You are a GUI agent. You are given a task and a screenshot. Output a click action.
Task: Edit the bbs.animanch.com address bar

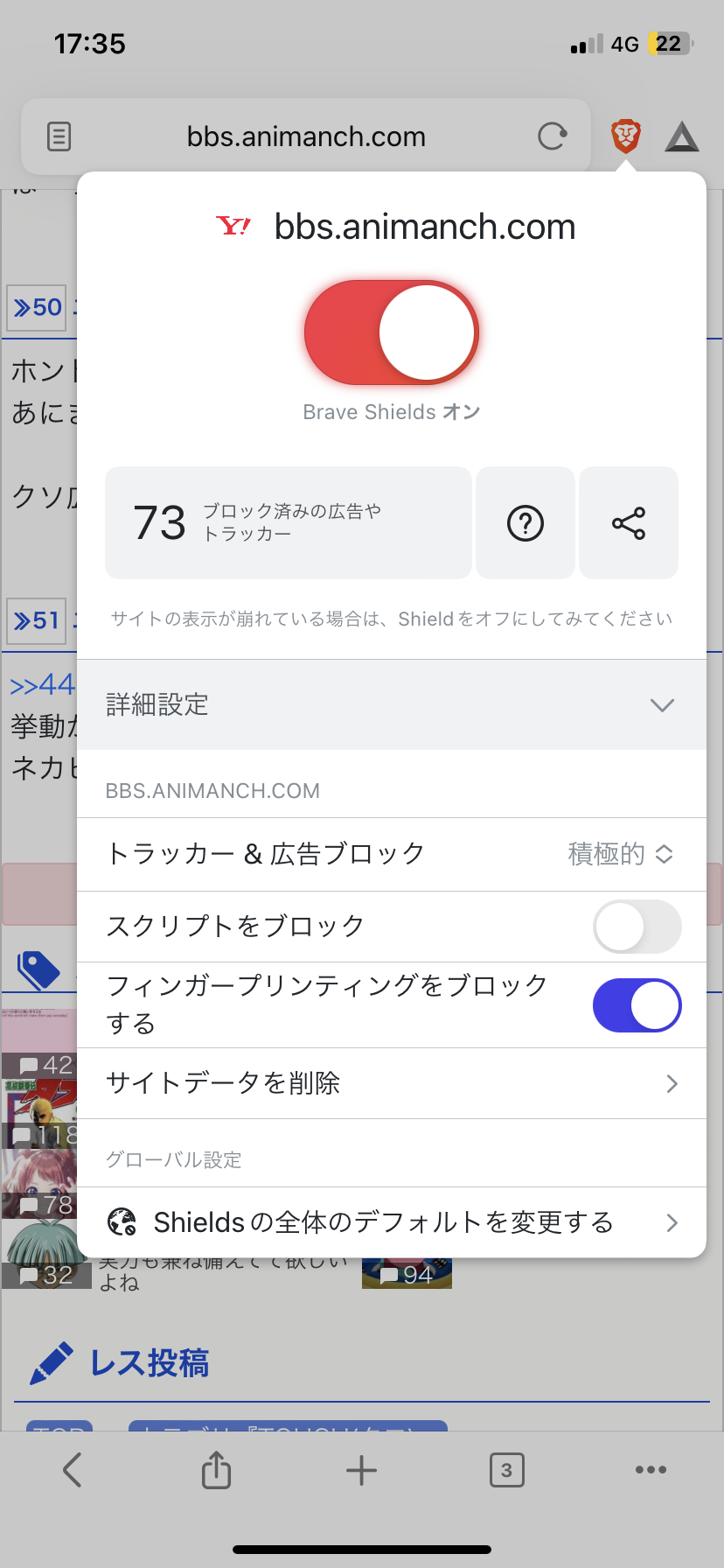coord(306,136)
